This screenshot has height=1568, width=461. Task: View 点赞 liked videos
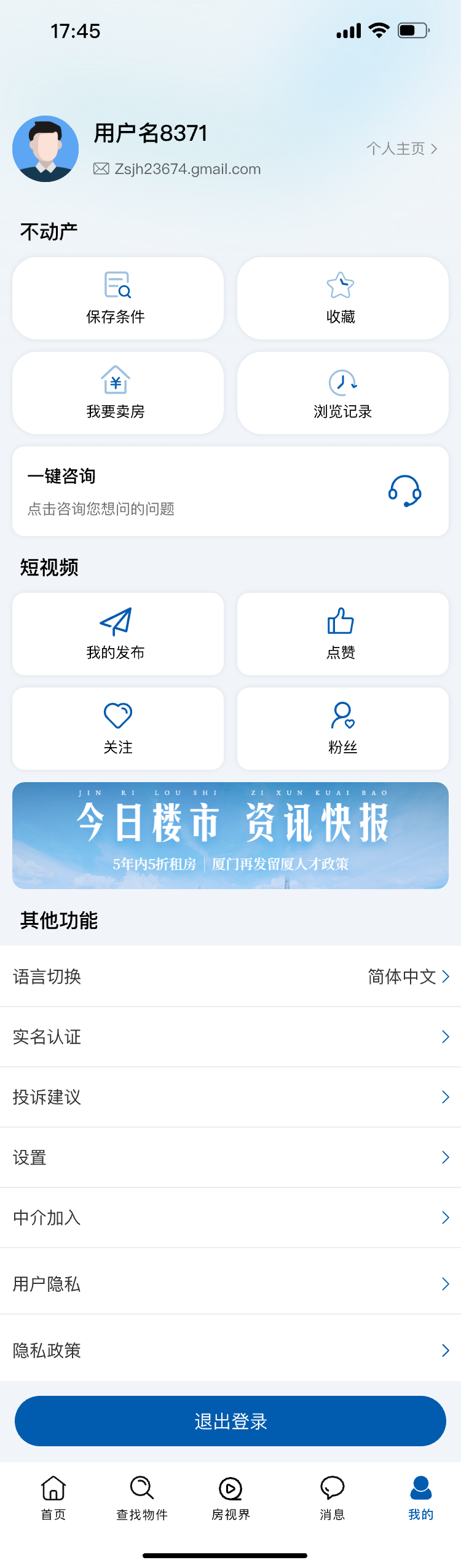[x=342, y=634]
